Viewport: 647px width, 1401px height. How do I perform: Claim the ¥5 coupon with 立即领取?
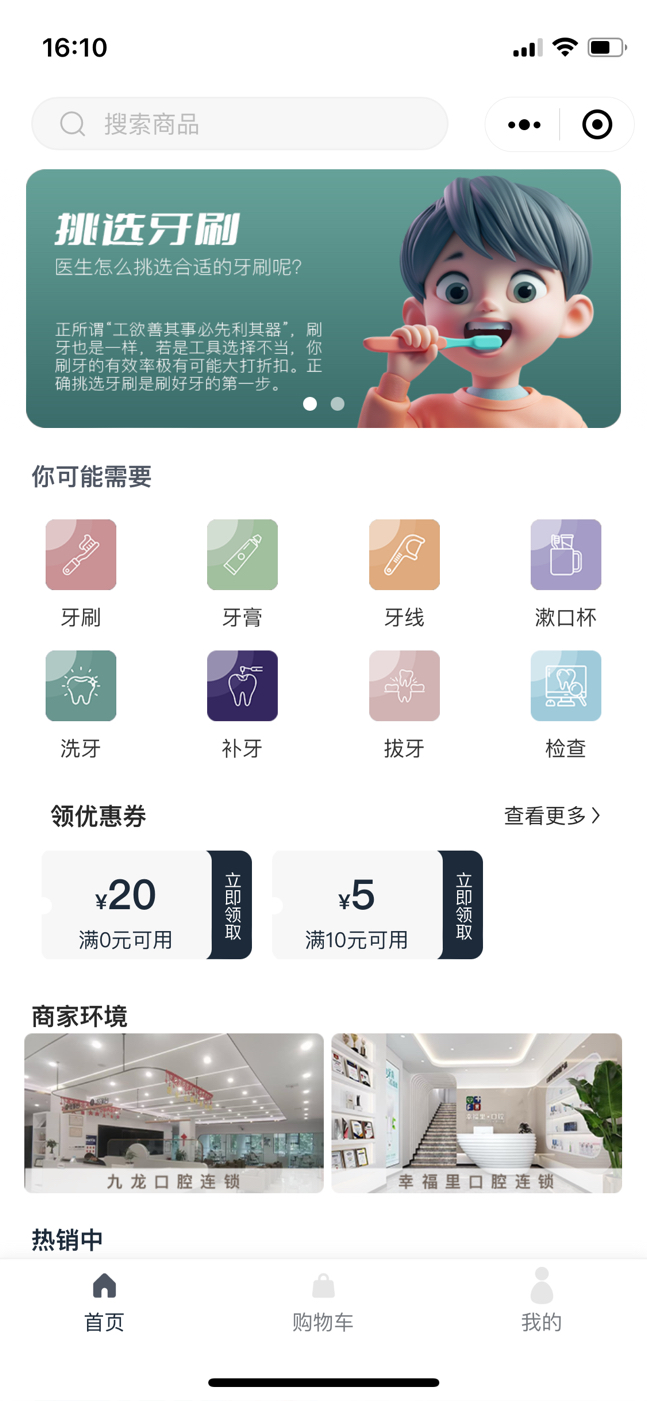point(463,905)
